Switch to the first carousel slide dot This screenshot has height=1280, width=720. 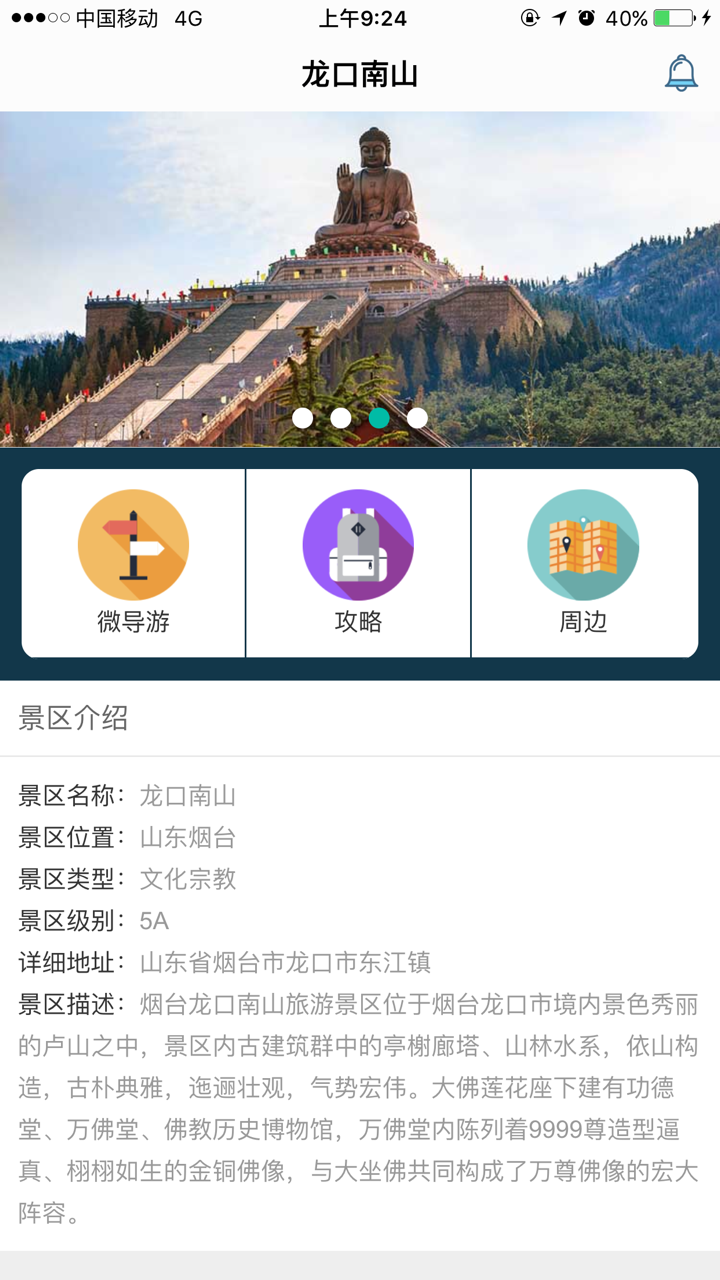tap(303, 417)
